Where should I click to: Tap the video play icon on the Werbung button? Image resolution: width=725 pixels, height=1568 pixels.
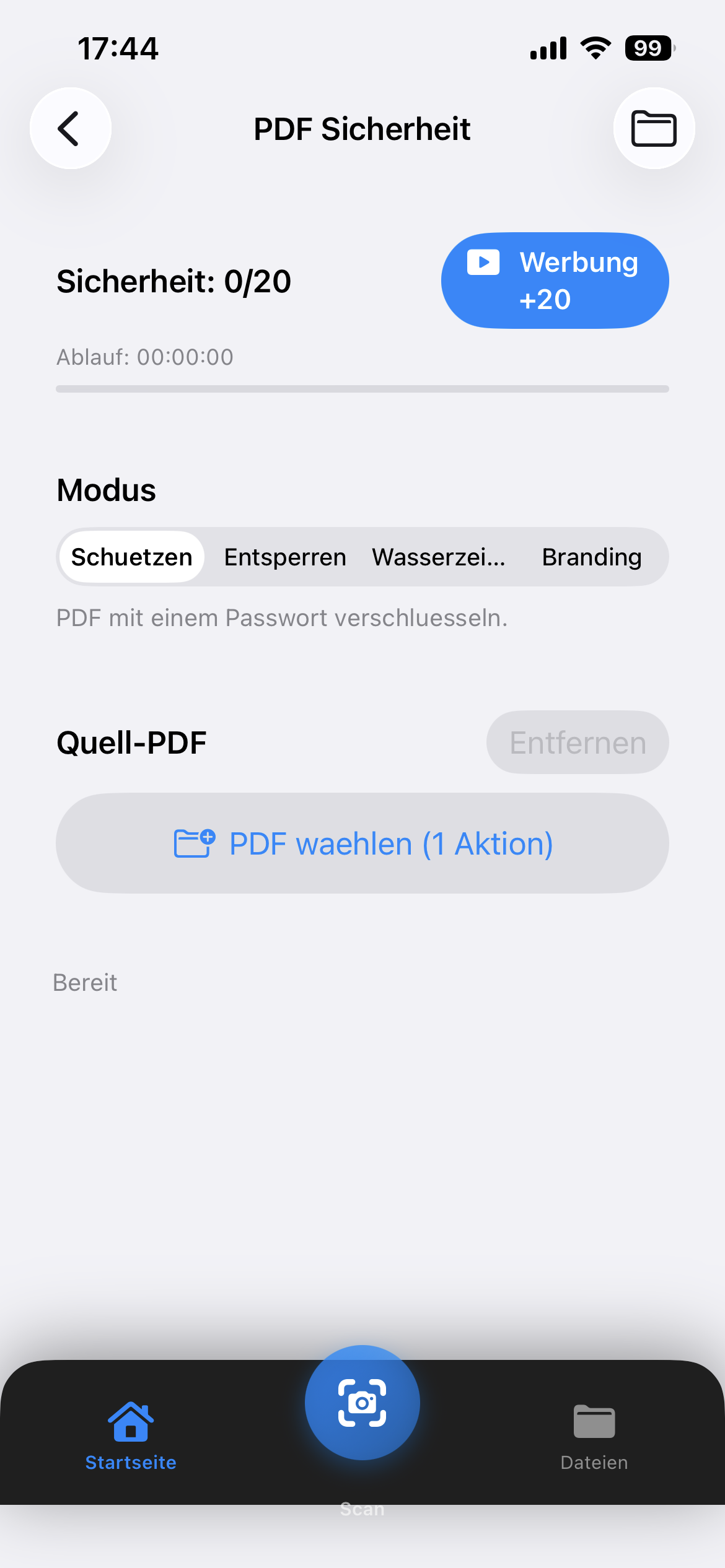[483, 262]
